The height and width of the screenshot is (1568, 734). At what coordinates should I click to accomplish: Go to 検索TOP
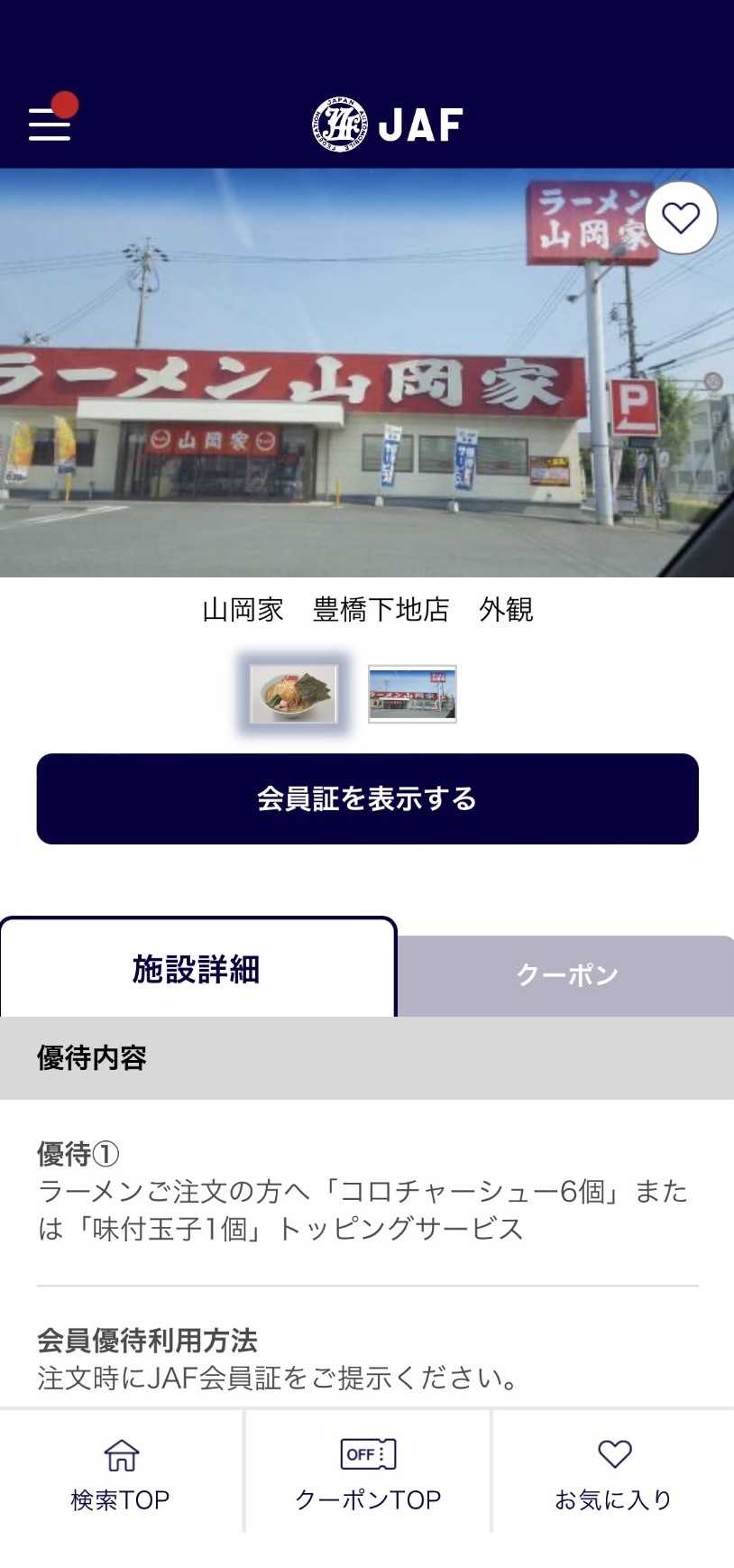(x=121, y=1472)
